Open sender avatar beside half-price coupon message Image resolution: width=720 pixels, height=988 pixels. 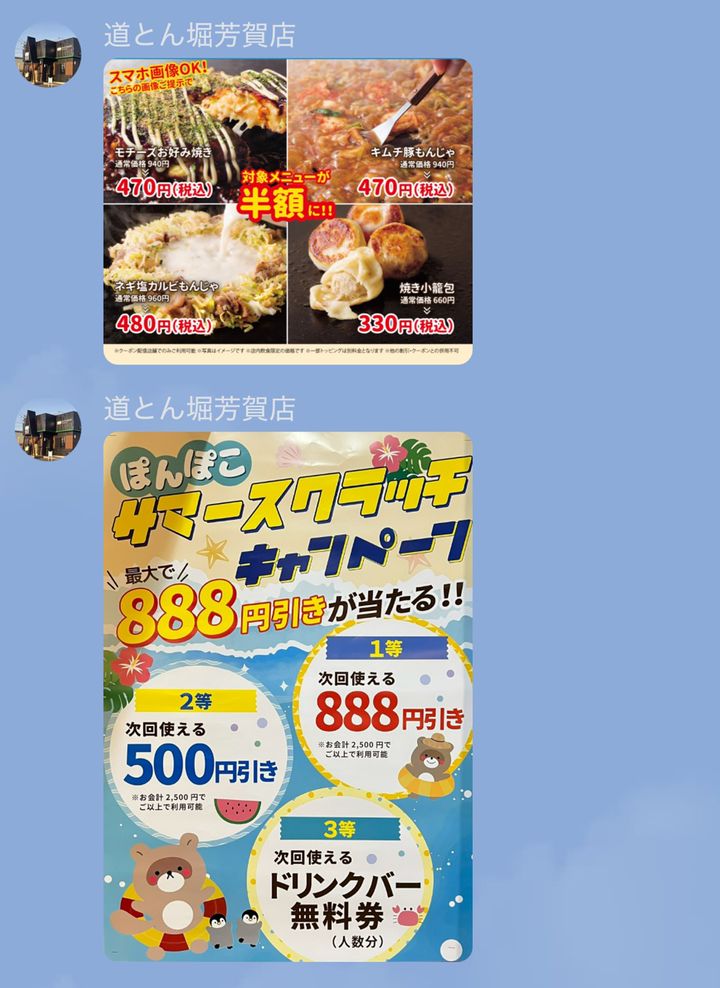coord(48,54)
